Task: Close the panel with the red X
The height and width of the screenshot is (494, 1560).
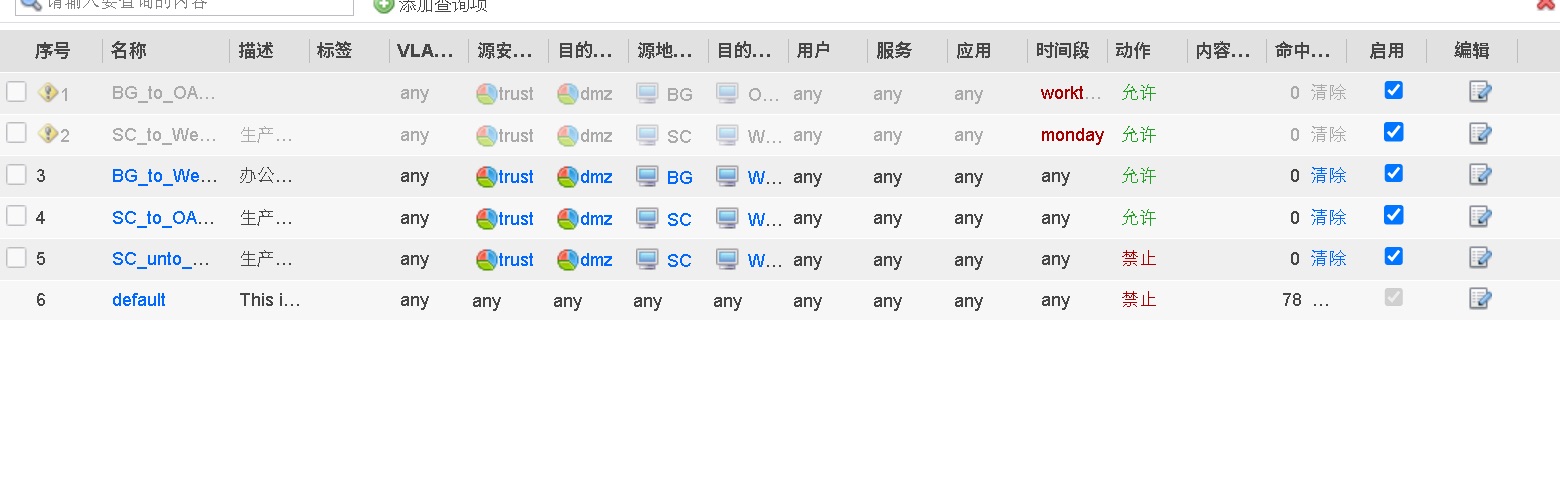Action: pos(1547,4)
